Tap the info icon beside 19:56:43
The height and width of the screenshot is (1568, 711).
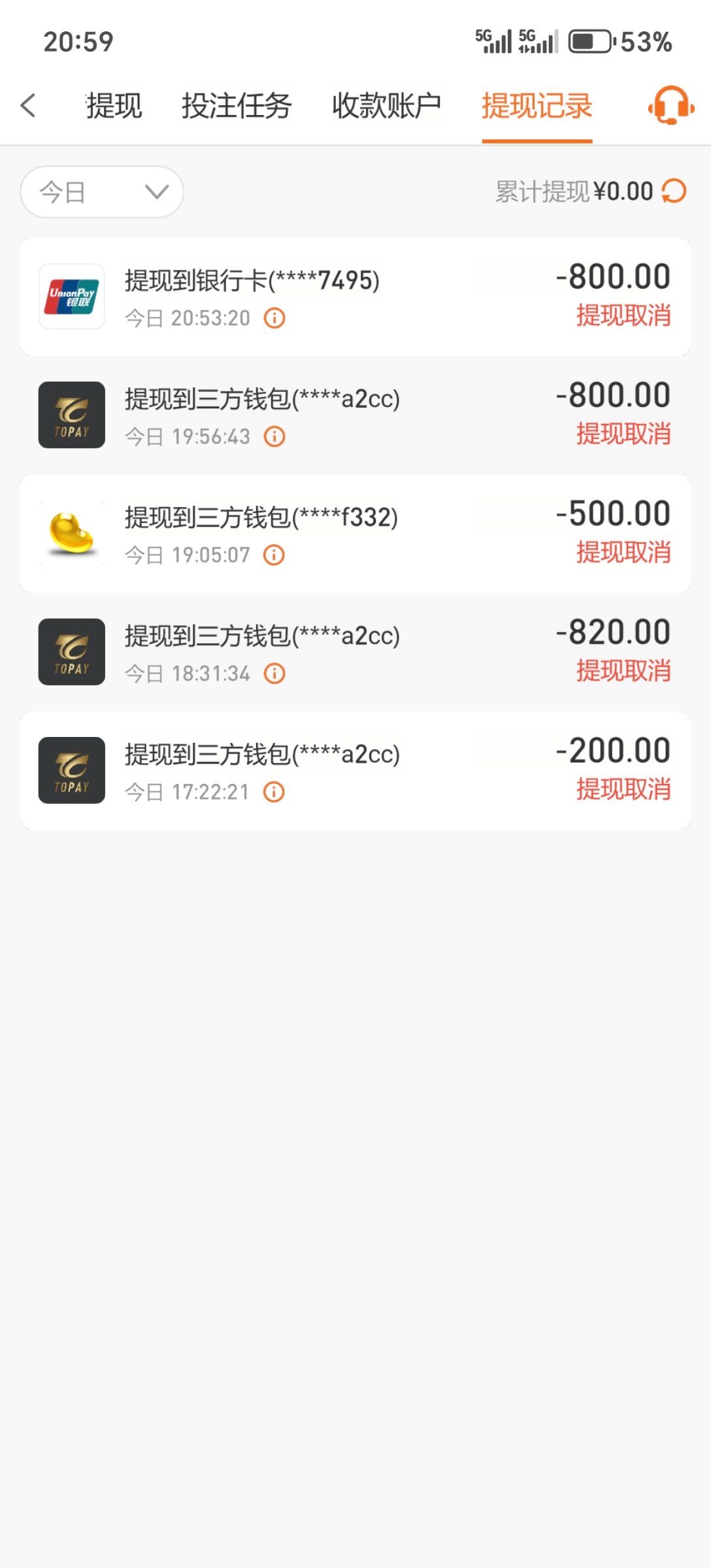[x=274, y=436]
